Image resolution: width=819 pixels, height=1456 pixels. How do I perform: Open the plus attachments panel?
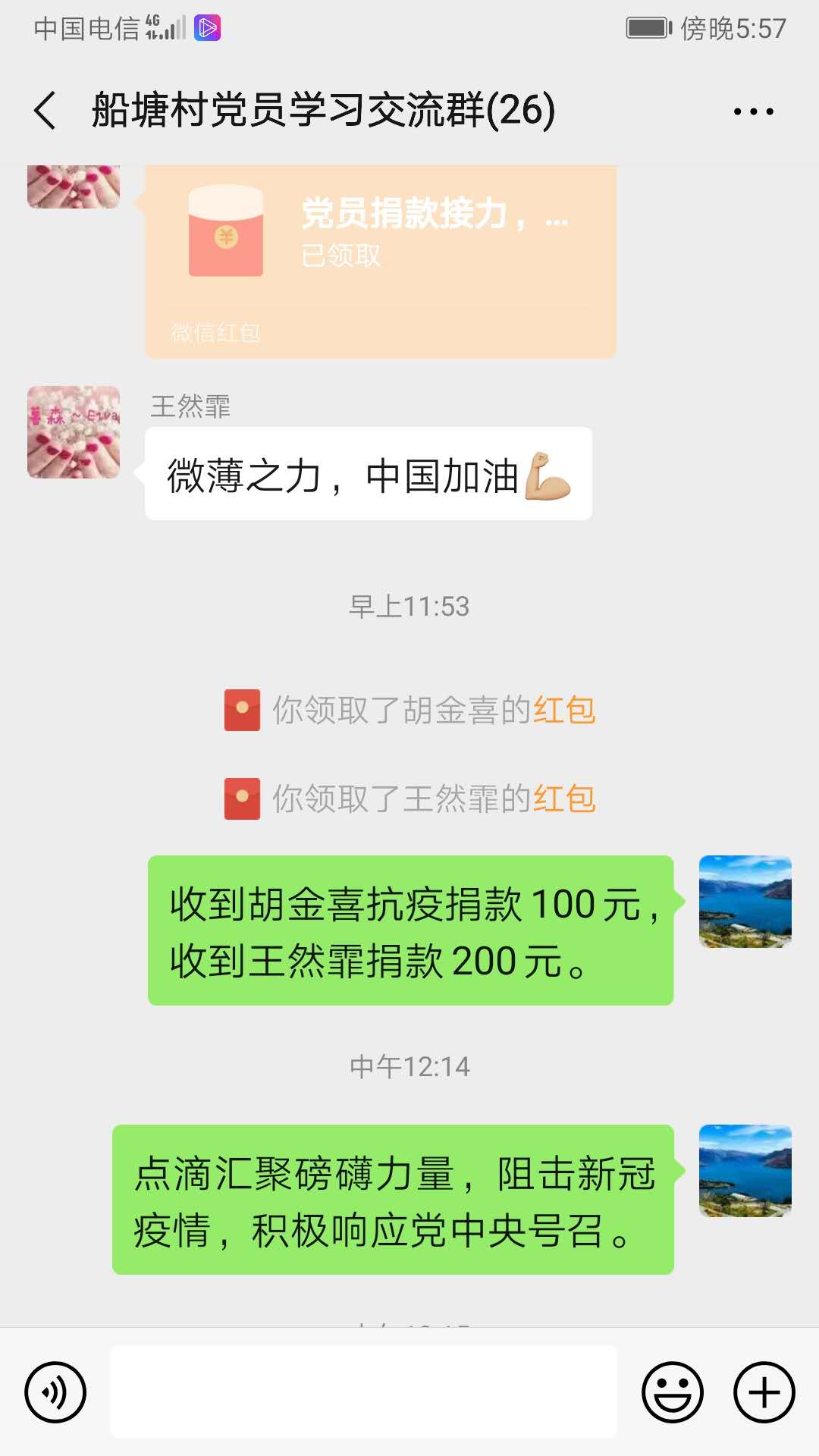pos(764,1392)
